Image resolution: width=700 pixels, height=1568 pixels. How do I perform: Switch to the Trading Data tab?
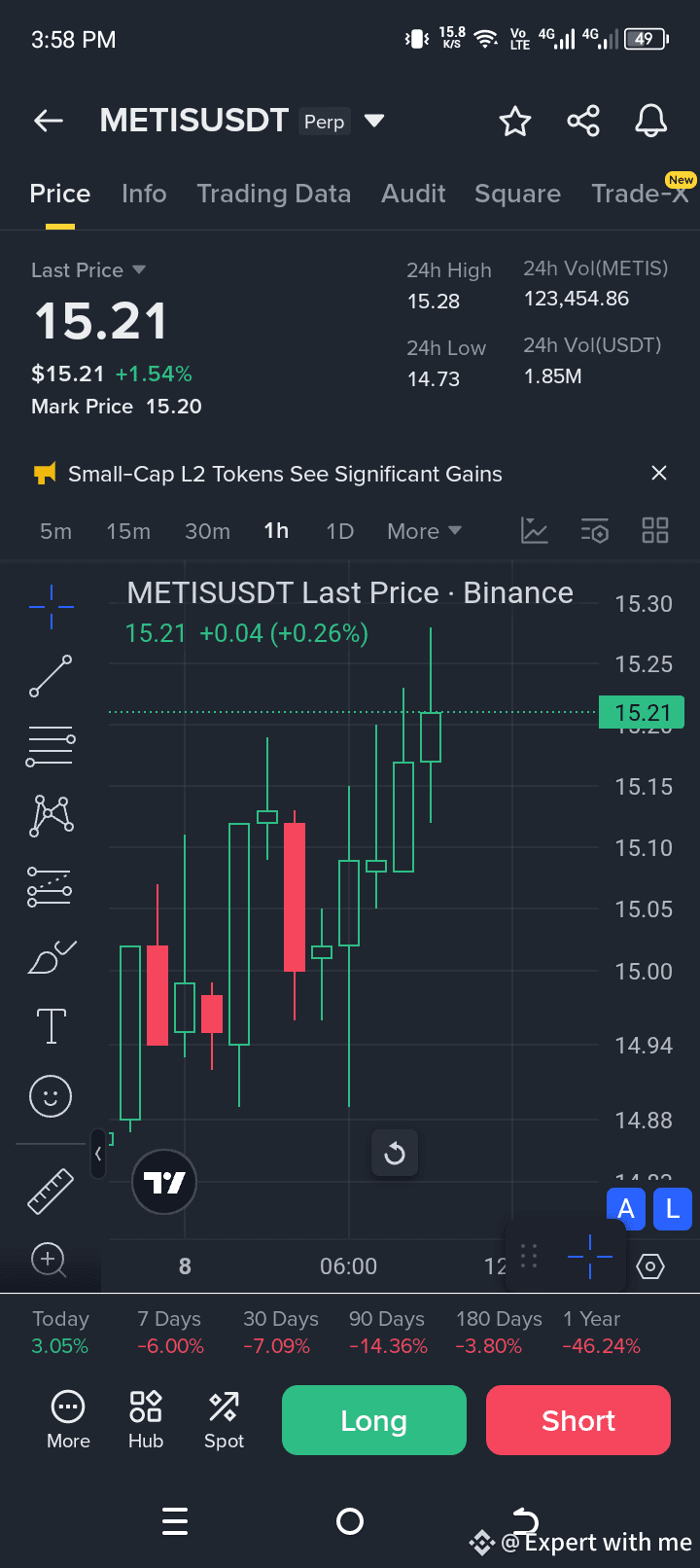point(274,194)
